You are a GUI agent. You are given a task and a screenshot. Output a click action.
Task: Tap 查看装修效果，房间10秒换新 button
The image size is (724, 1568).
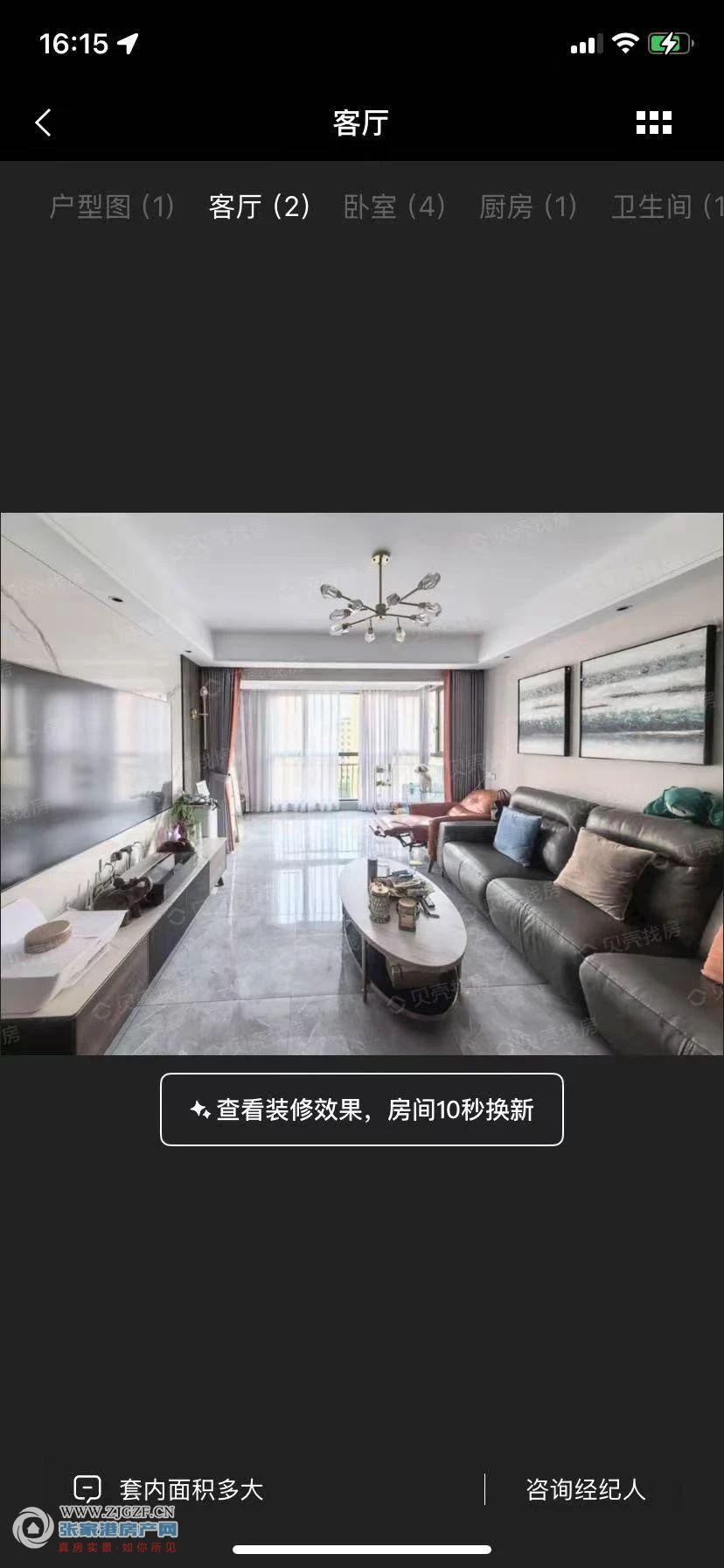coord(362,1109)
